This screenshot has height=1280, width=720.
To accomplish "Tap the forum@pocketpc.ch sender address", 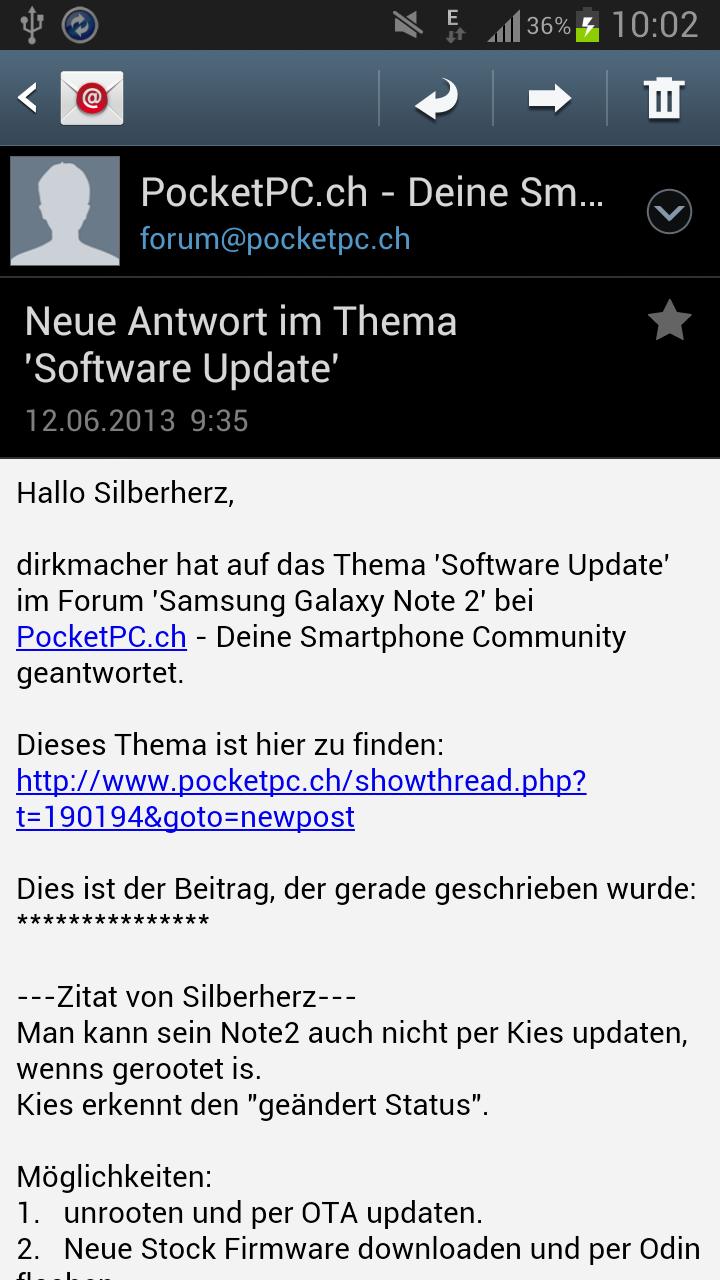I will click(275, 239).
